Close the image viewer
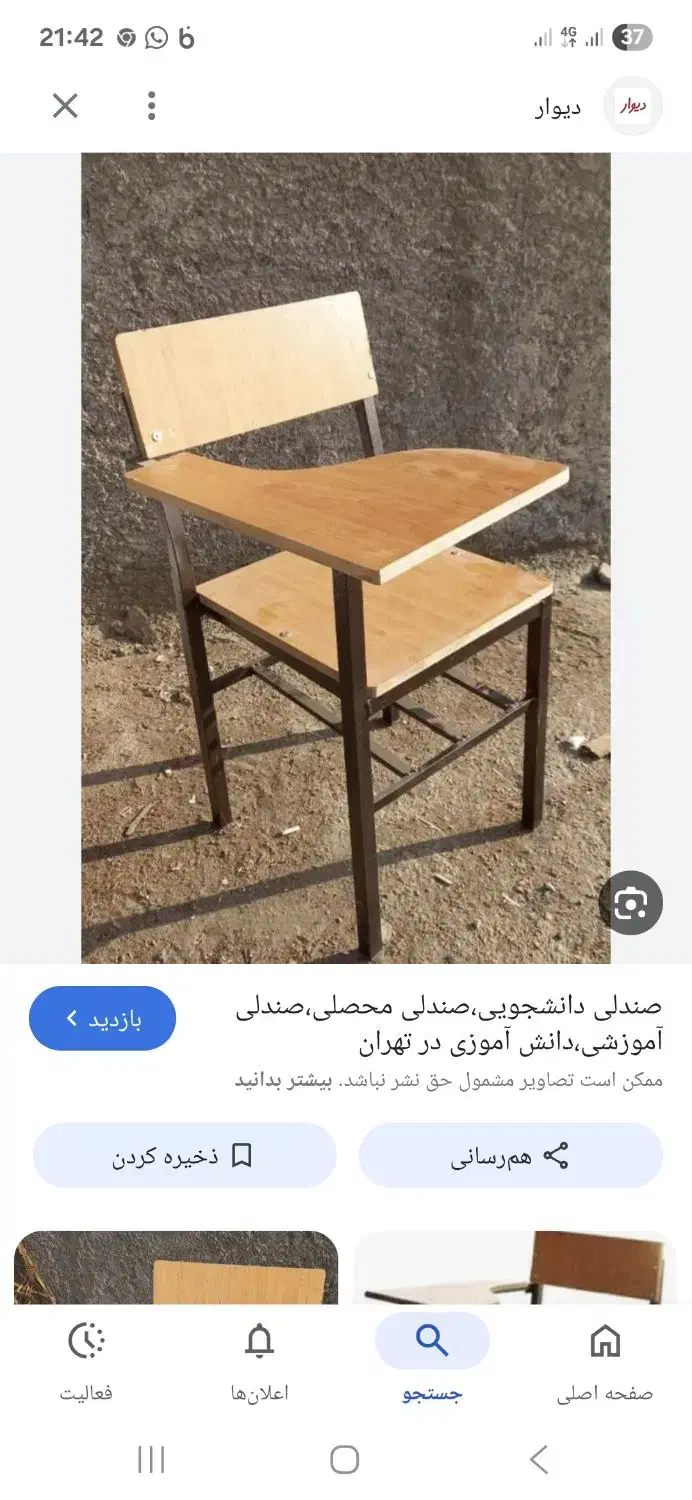The width and height of the screenshot is (692, 1500). tap(65, 105)
